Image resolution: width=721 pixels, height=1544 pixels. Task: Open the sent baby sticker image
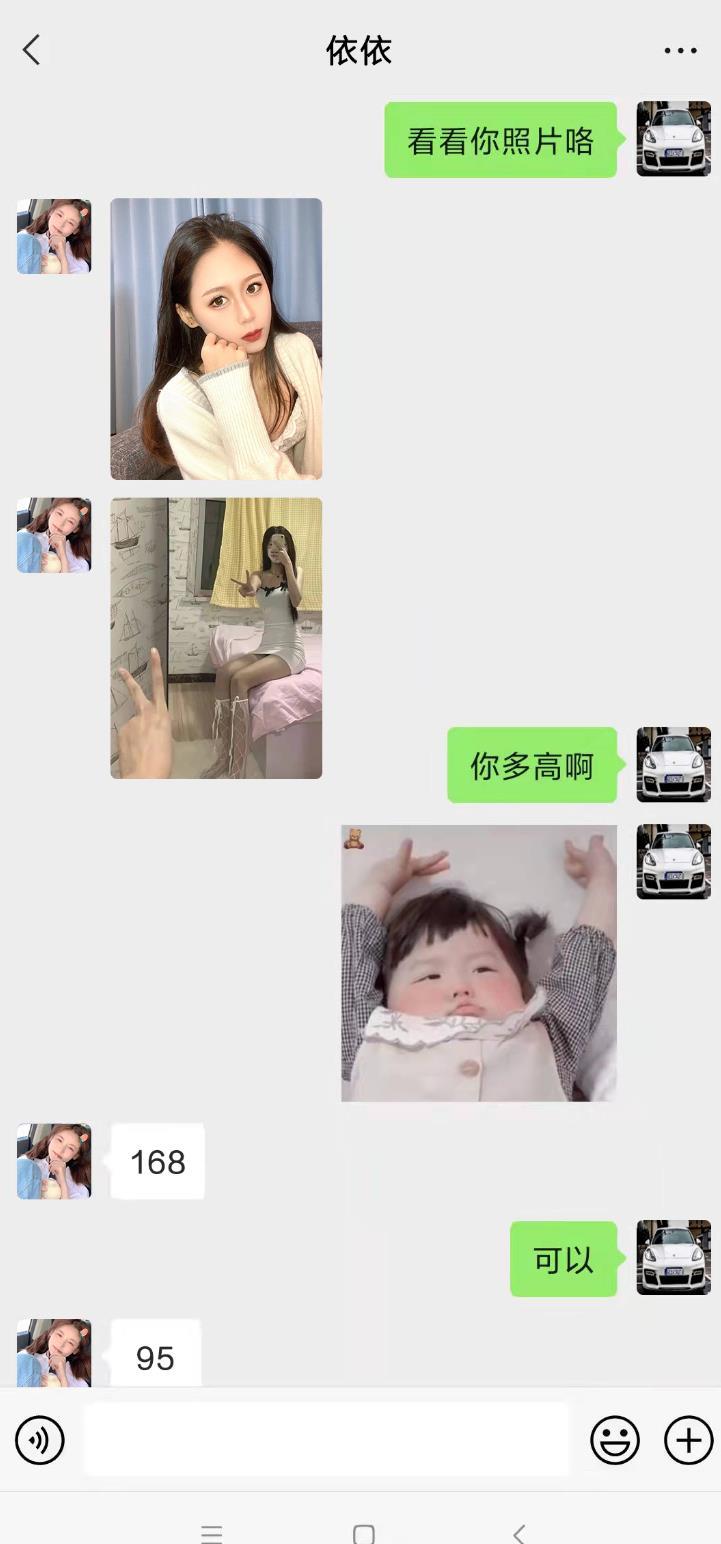(478, 963)
